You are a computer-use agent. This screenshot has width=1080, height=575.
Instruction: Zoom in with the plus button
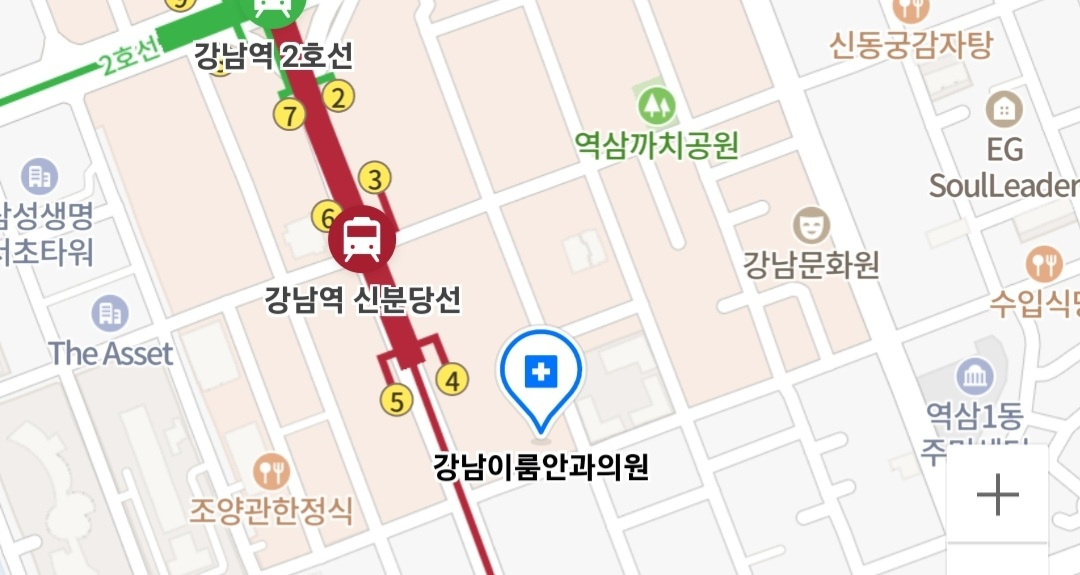click(x=997, y=494)
